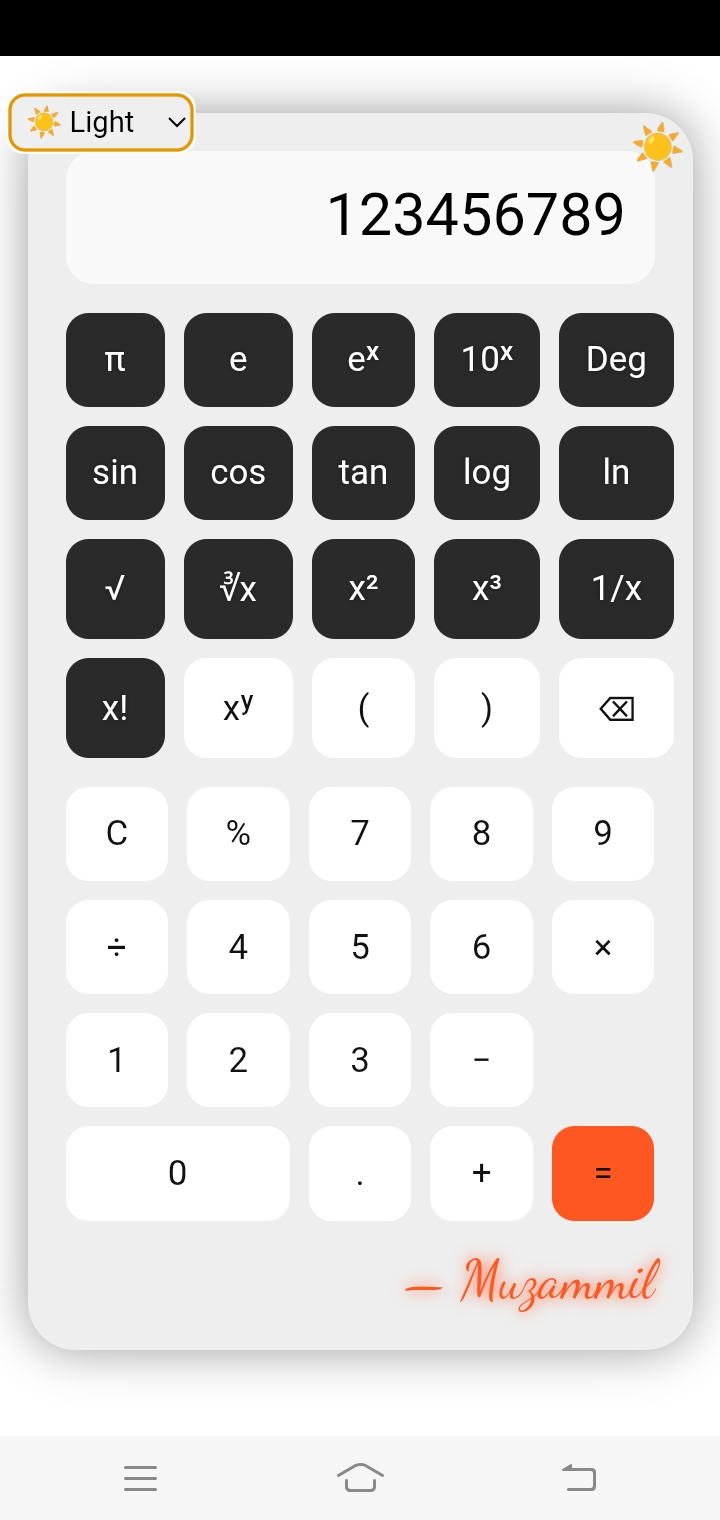
Task: Clear the display with C
Action: tap(116, 833)
